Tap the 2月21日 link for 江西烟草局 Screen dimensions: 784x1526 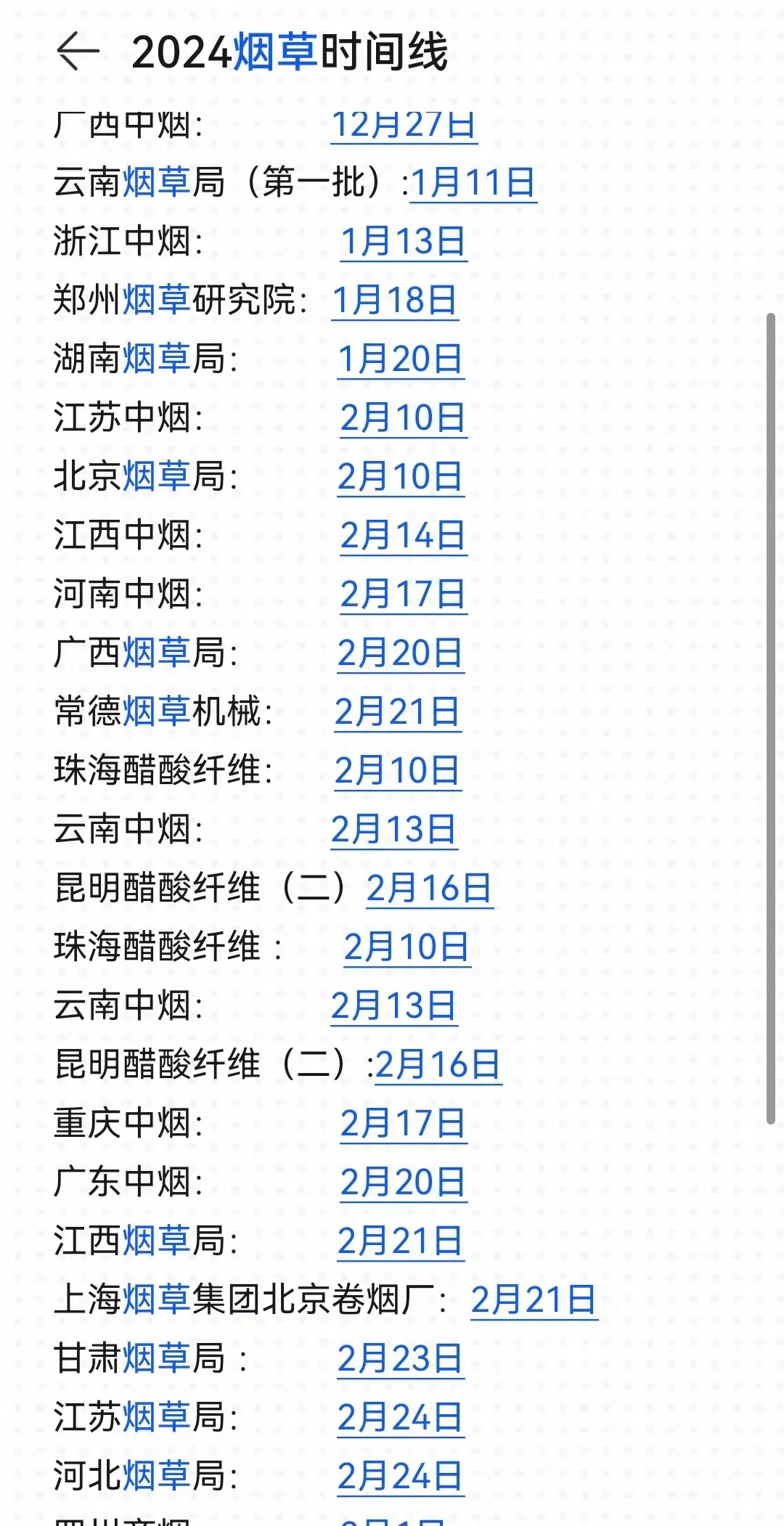(401, 1241)
